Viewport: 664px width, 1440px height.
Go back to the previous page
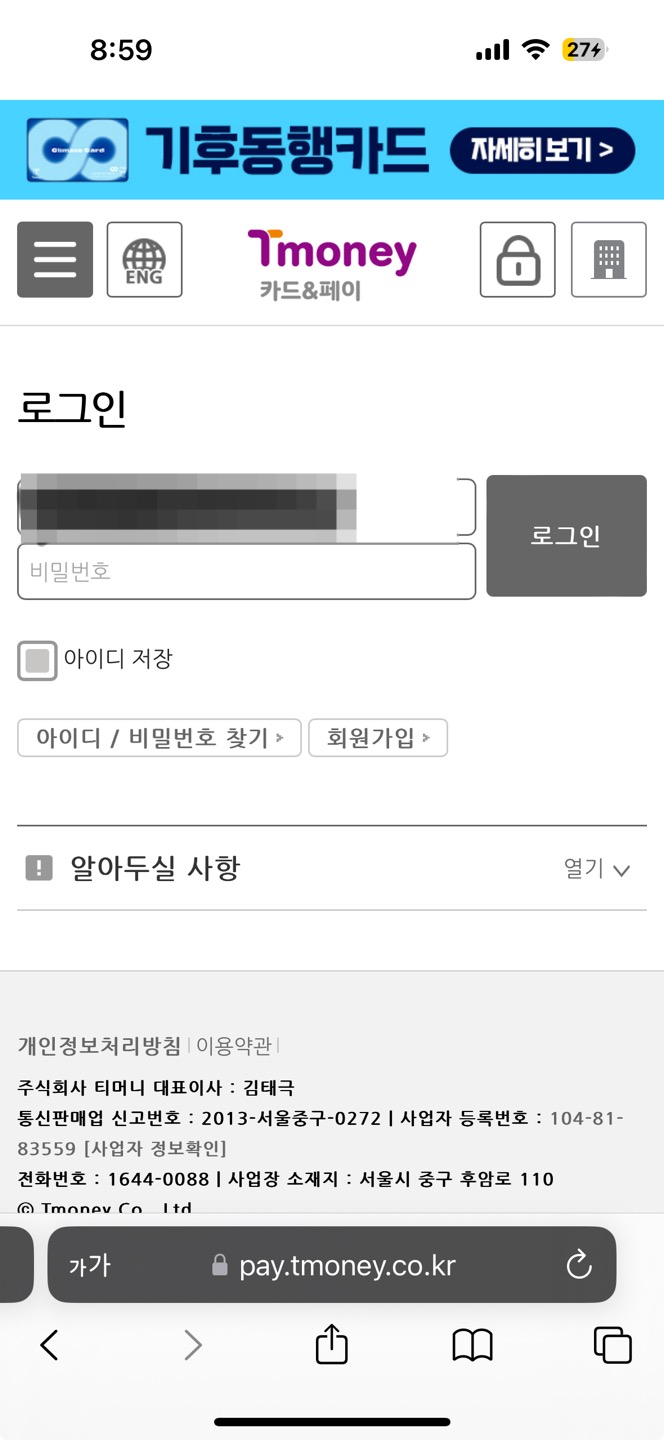49,1345
